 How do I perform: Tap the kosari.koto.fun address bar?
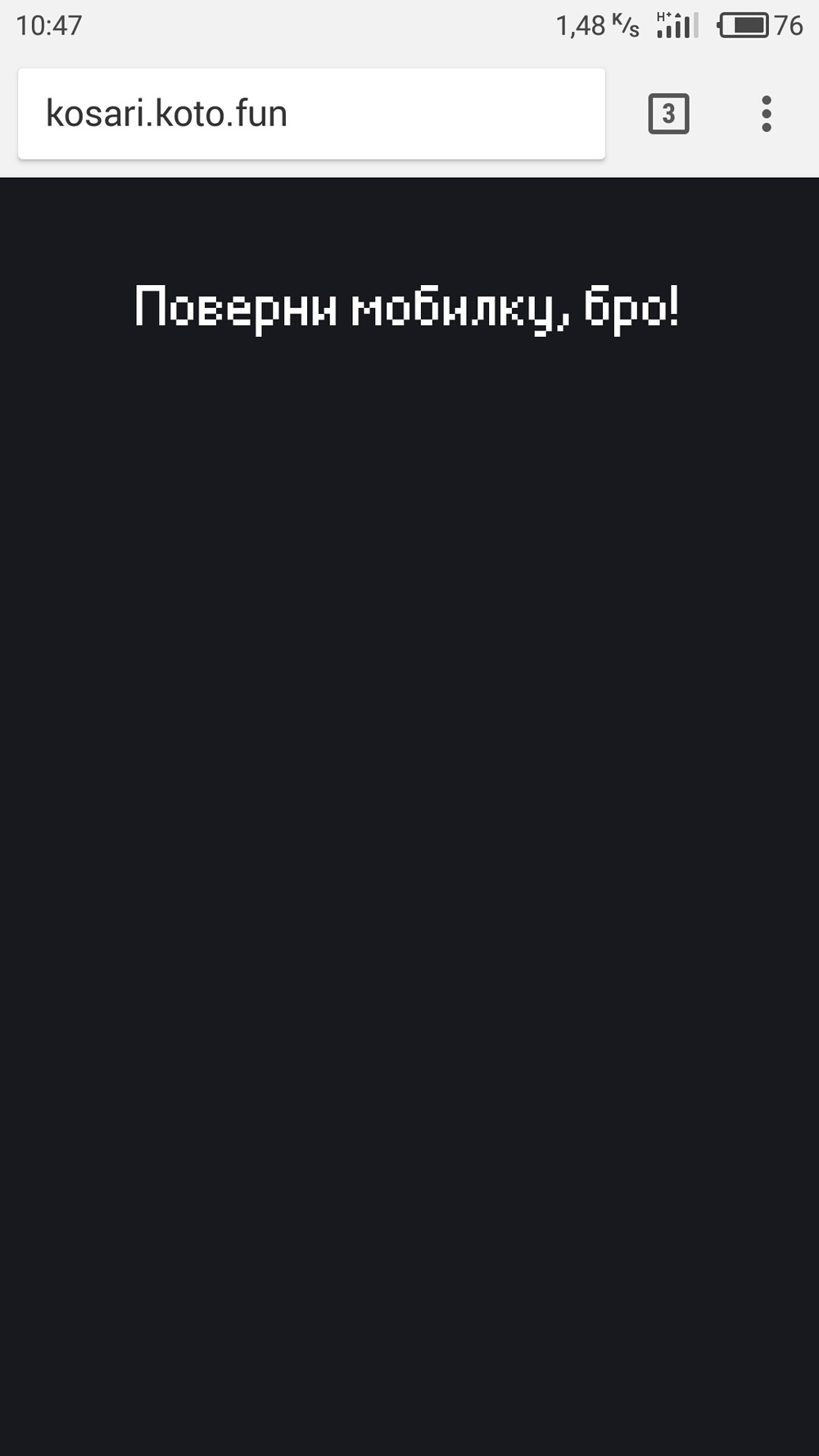[x=311, y=114]
